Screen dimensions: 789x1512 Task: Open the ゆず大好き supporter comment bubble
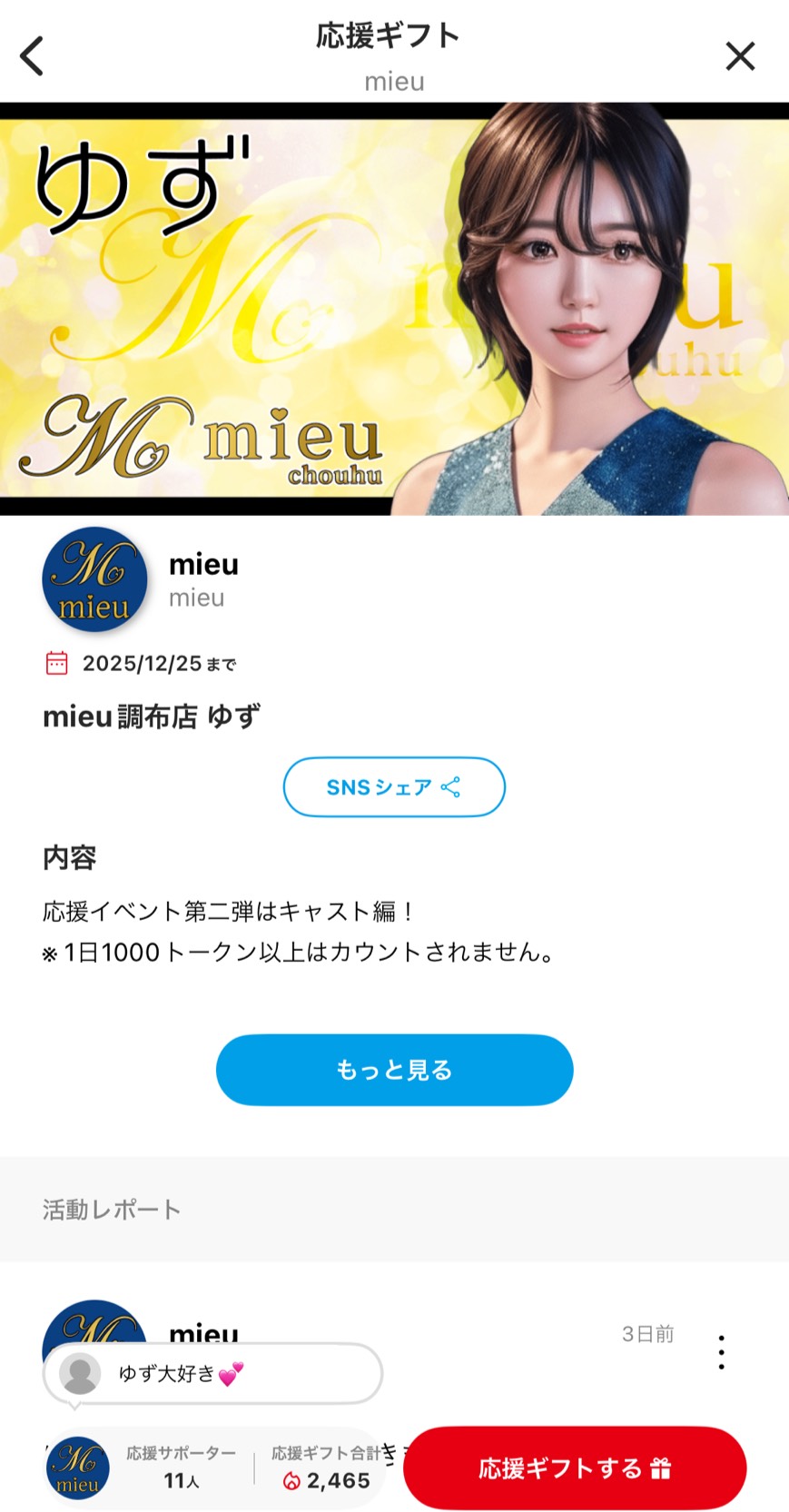click(x=212, y=1373)
